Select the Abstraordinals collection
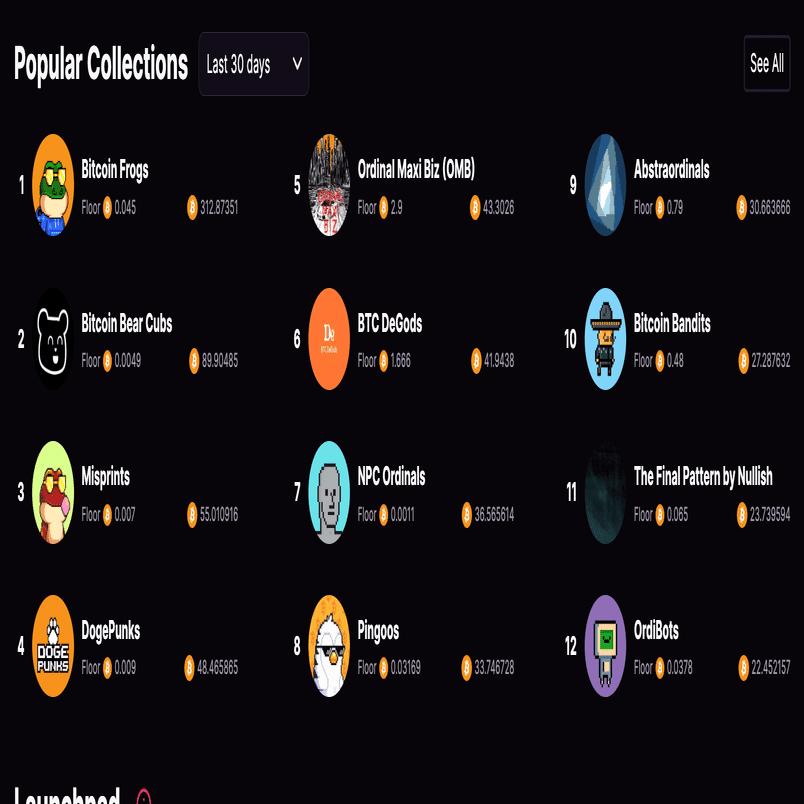Viewport: 804px width, 804px height. (671, 170)
